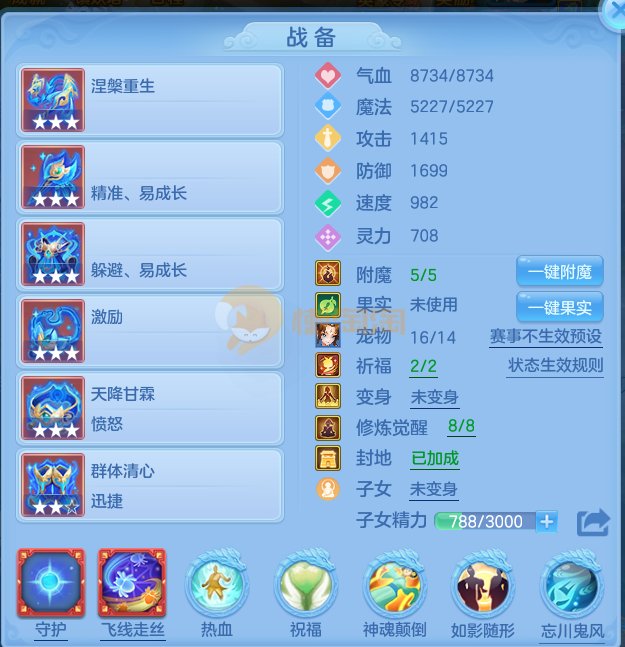The image size is (625, 647).
Task: Tap the 一键附魔 button
Action: [x=559, y=272]
